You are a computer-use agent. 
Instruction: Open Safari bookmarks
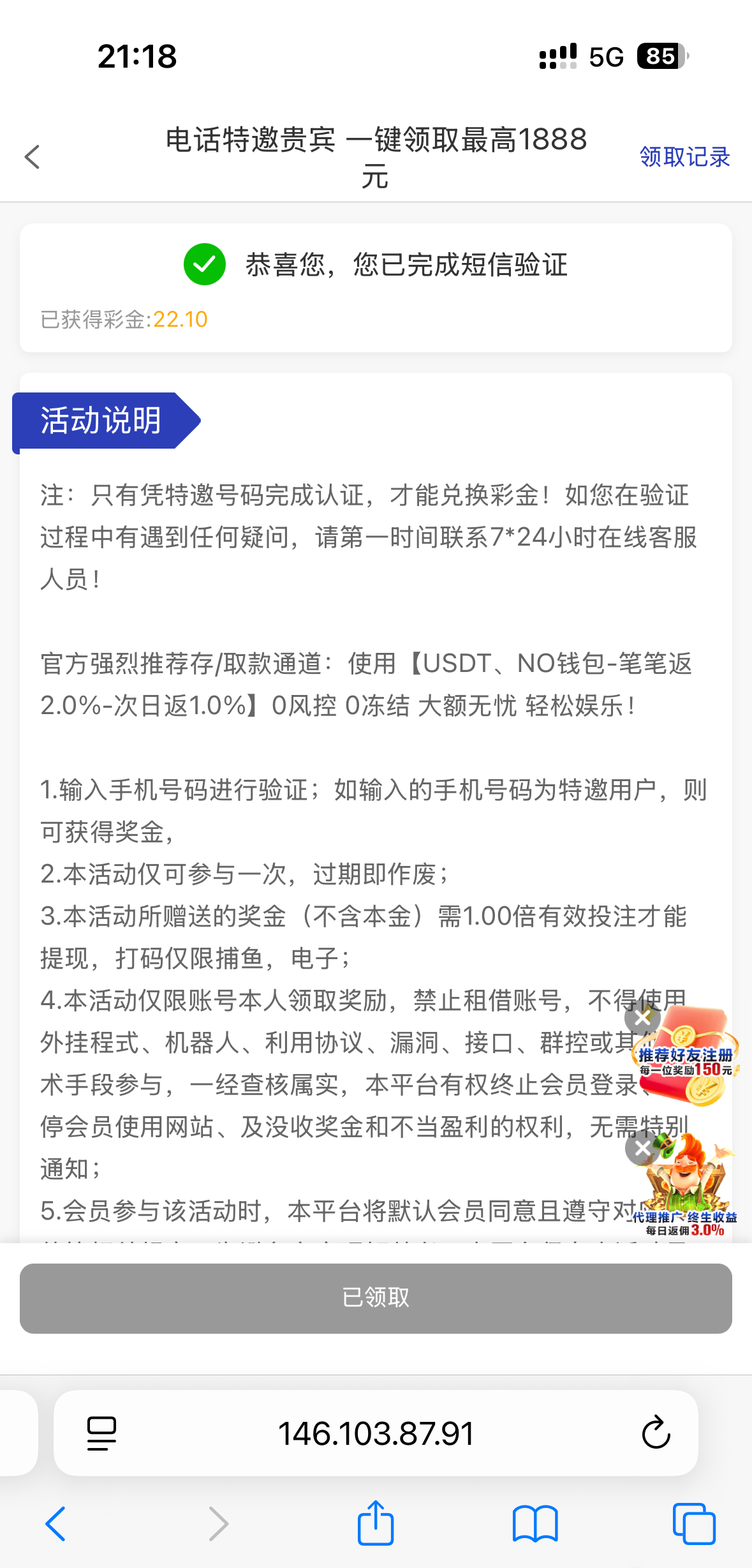[x=535, y=1524]
